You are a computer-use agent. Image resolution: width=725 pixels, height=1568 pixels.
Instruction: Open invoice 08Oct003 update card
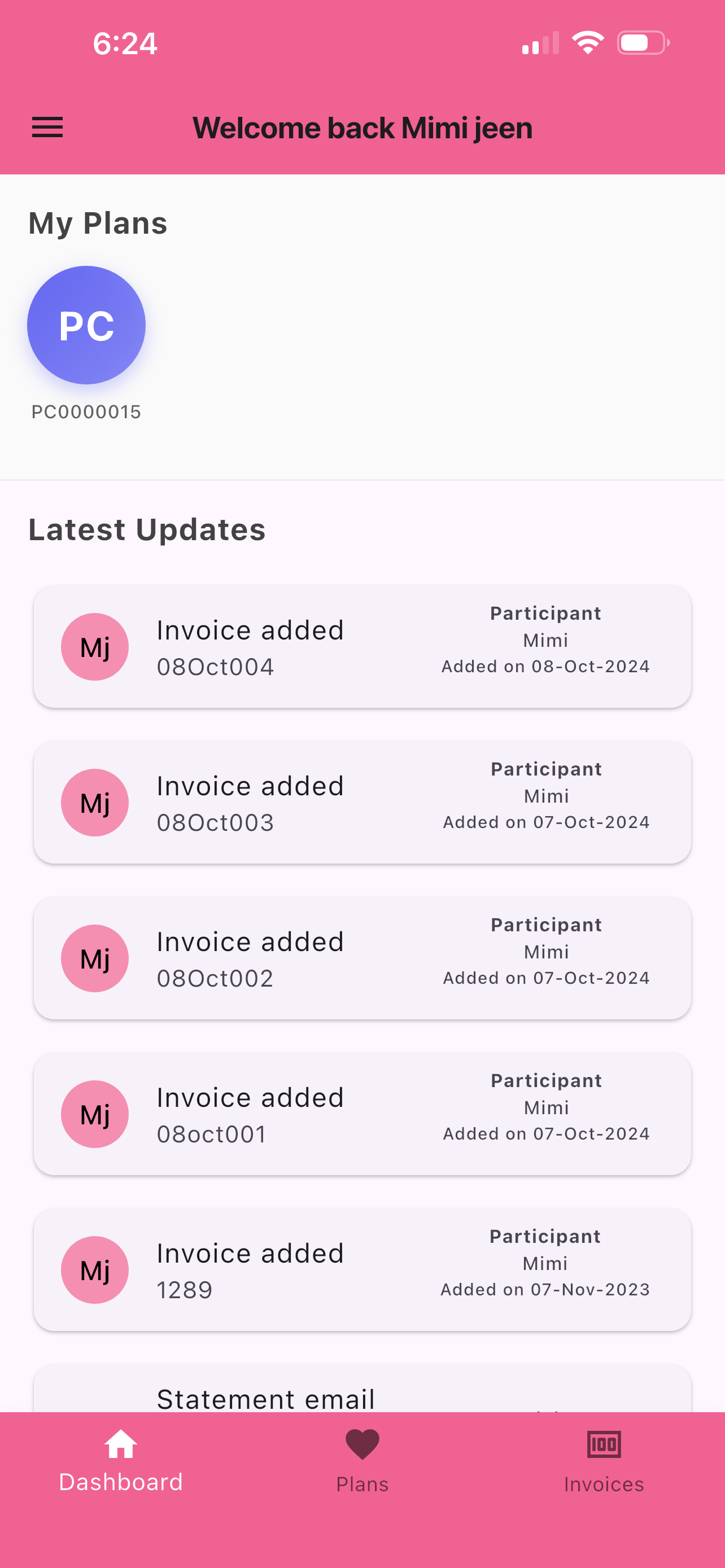click(362, 802)
